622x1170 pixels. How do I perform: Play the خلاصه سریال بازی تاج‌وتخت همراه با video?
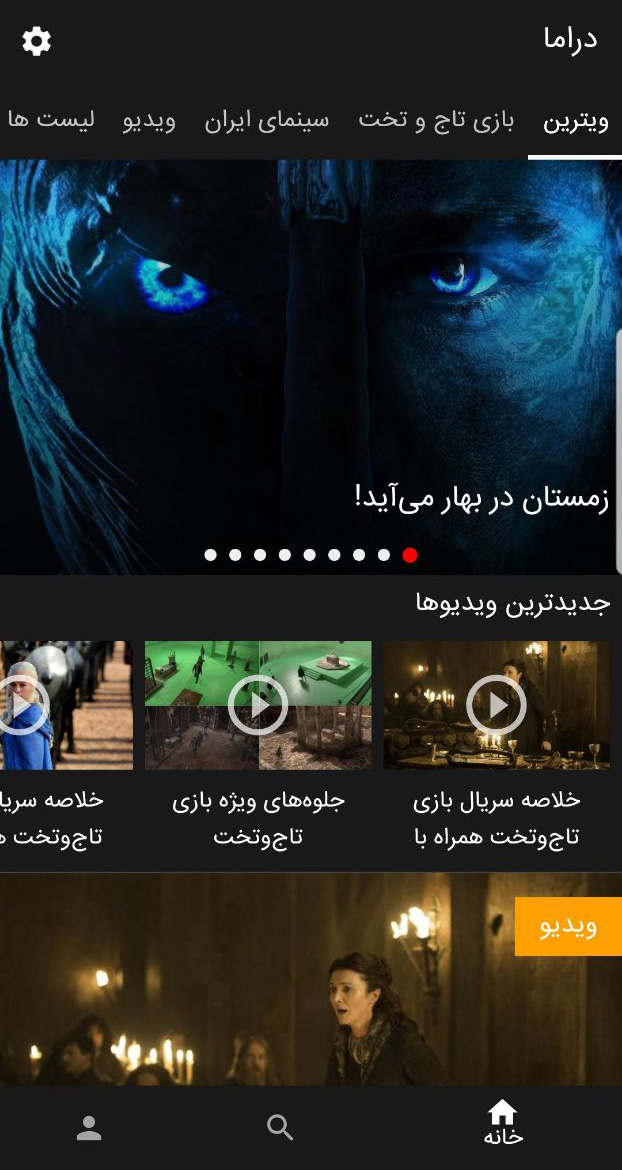496,705
